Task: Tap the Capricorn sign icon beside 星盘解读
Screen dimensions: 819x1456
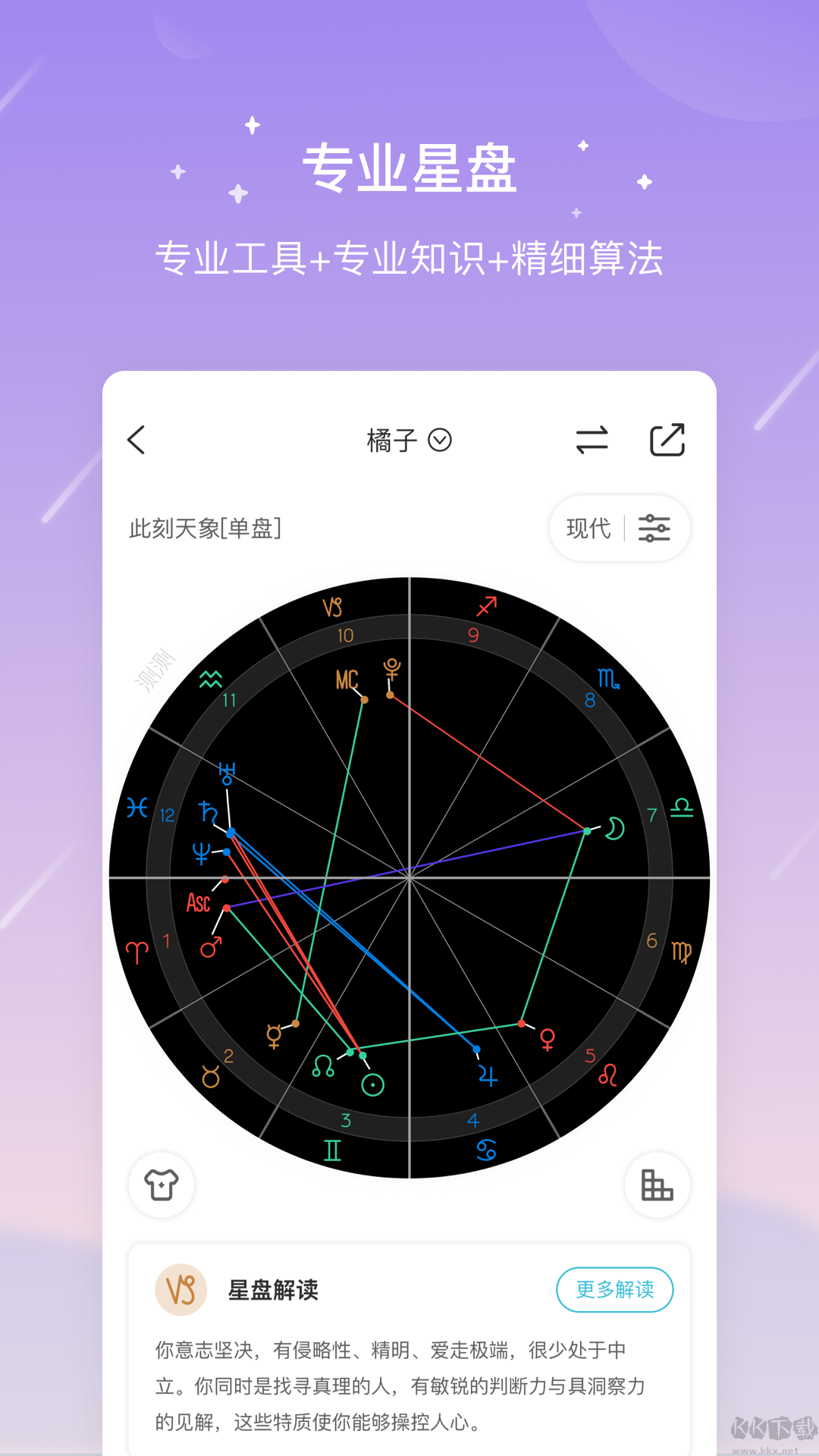Action: (182, 1289)
